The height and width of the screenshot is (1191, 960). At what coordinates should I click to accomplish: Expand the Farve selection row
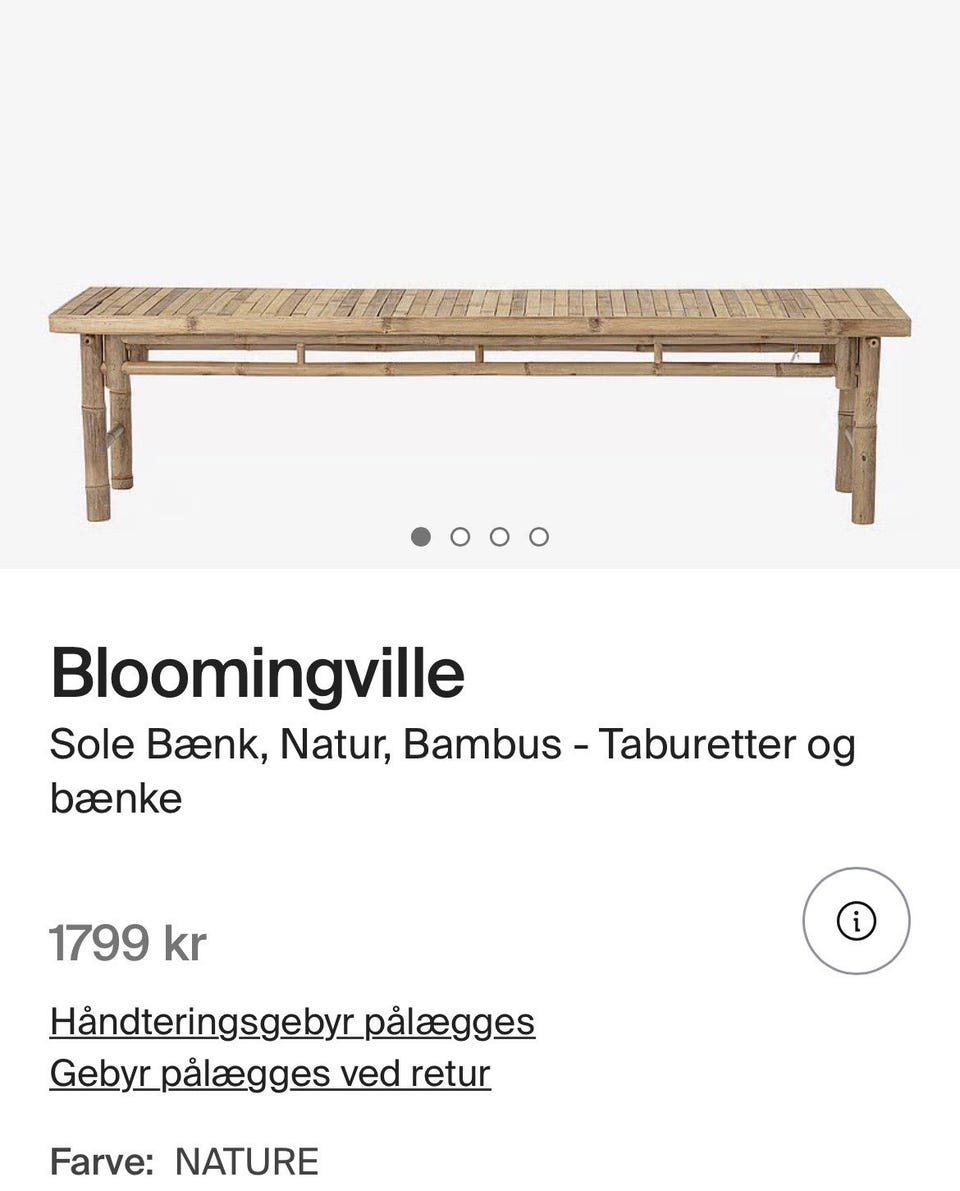tap(184, 1162)
